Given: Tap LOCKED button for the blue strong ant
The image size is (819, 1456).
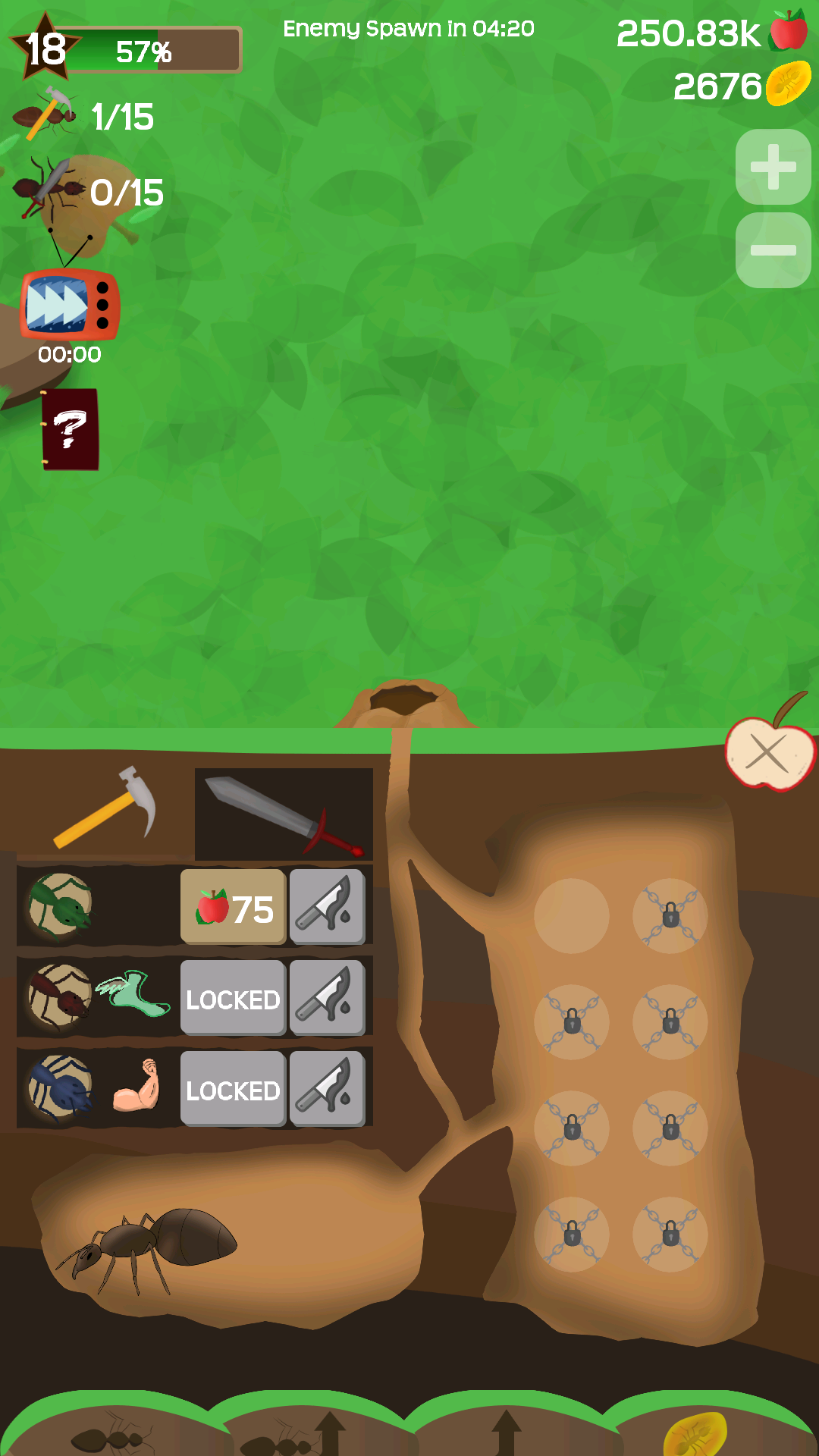Looking at the screenshot, I should [233, 1089].
